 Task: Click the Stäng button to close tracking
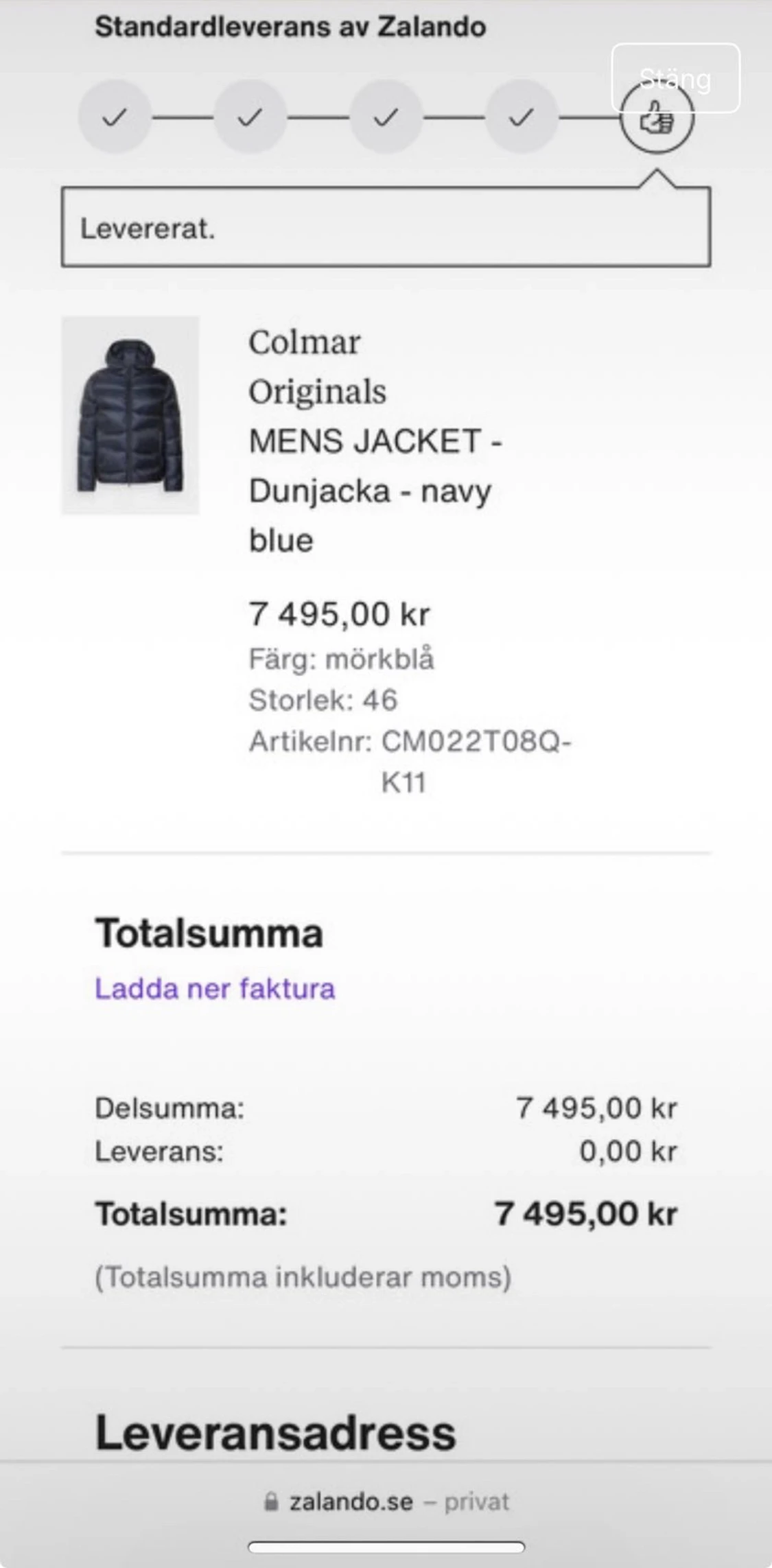pos(675,79)
